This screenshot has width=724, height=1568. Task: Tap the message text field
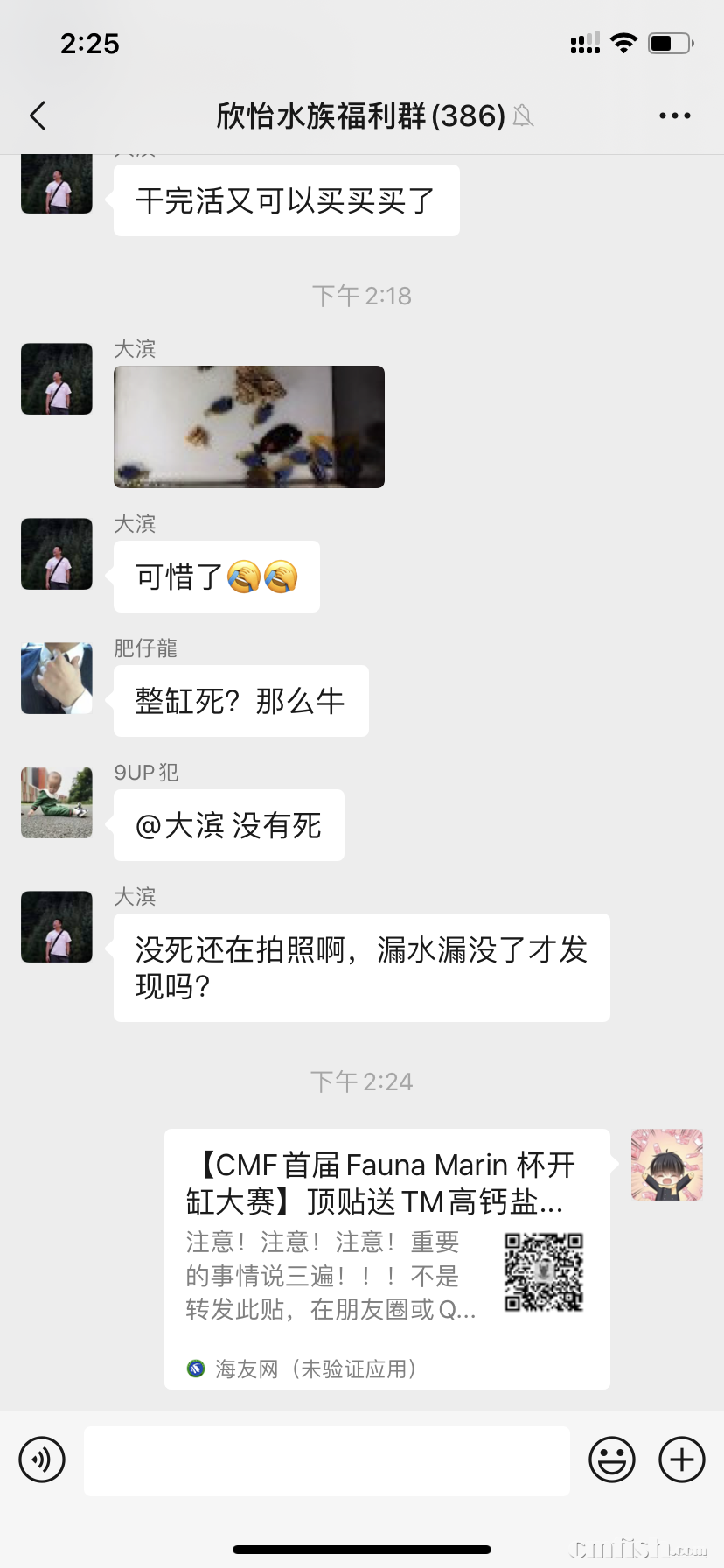[x=326, y=1459]
